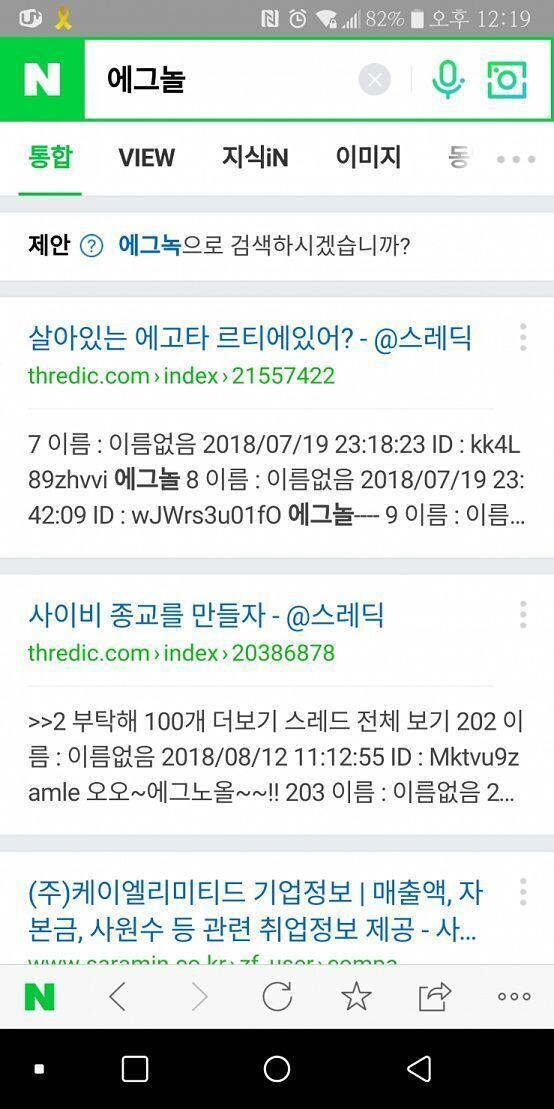
Task: Search instead for suggested word 에그녹
Action: click(149, 245)
